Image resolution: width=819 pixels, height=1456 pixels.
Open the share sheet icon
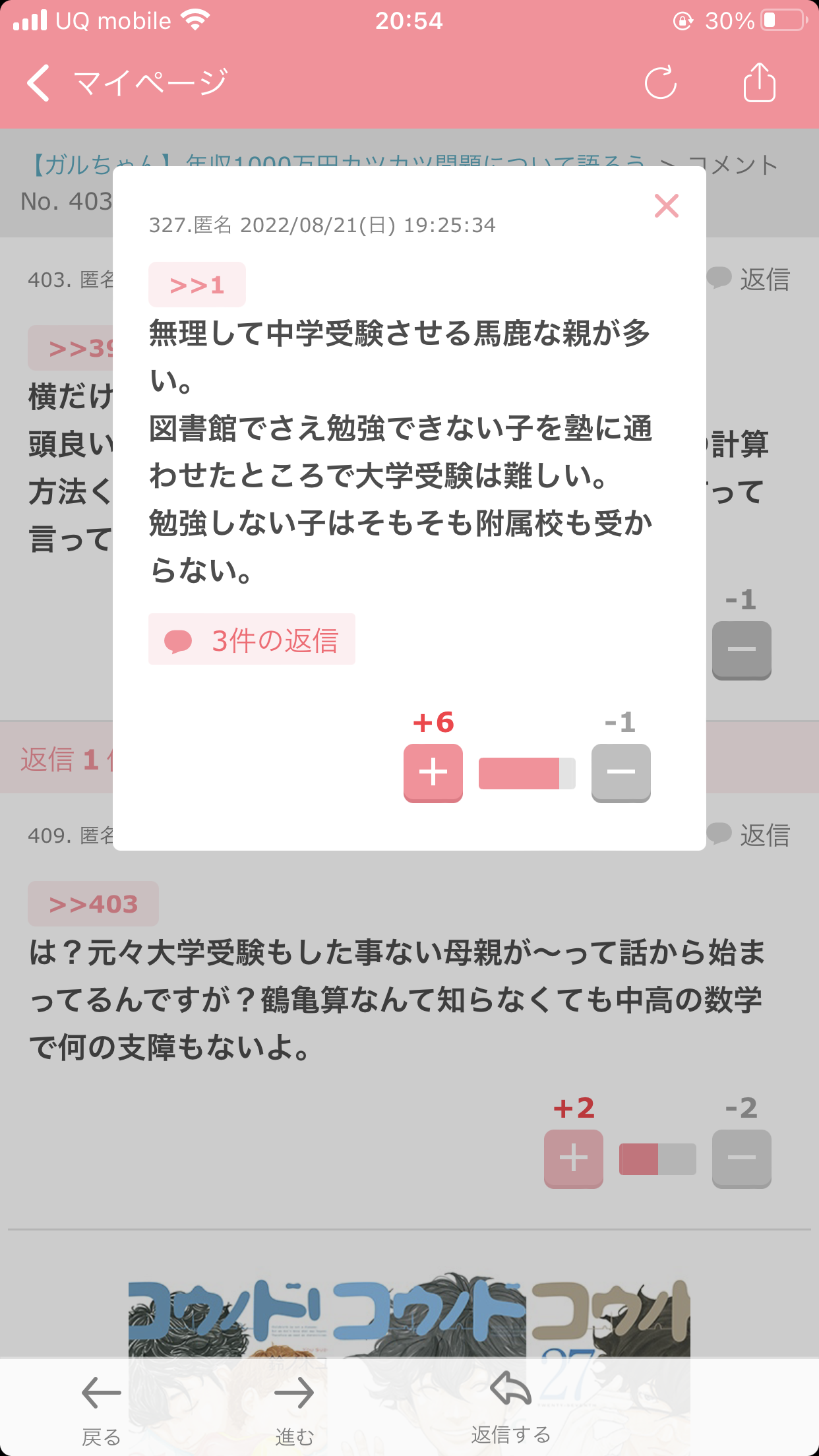click(x=759, y=83)
